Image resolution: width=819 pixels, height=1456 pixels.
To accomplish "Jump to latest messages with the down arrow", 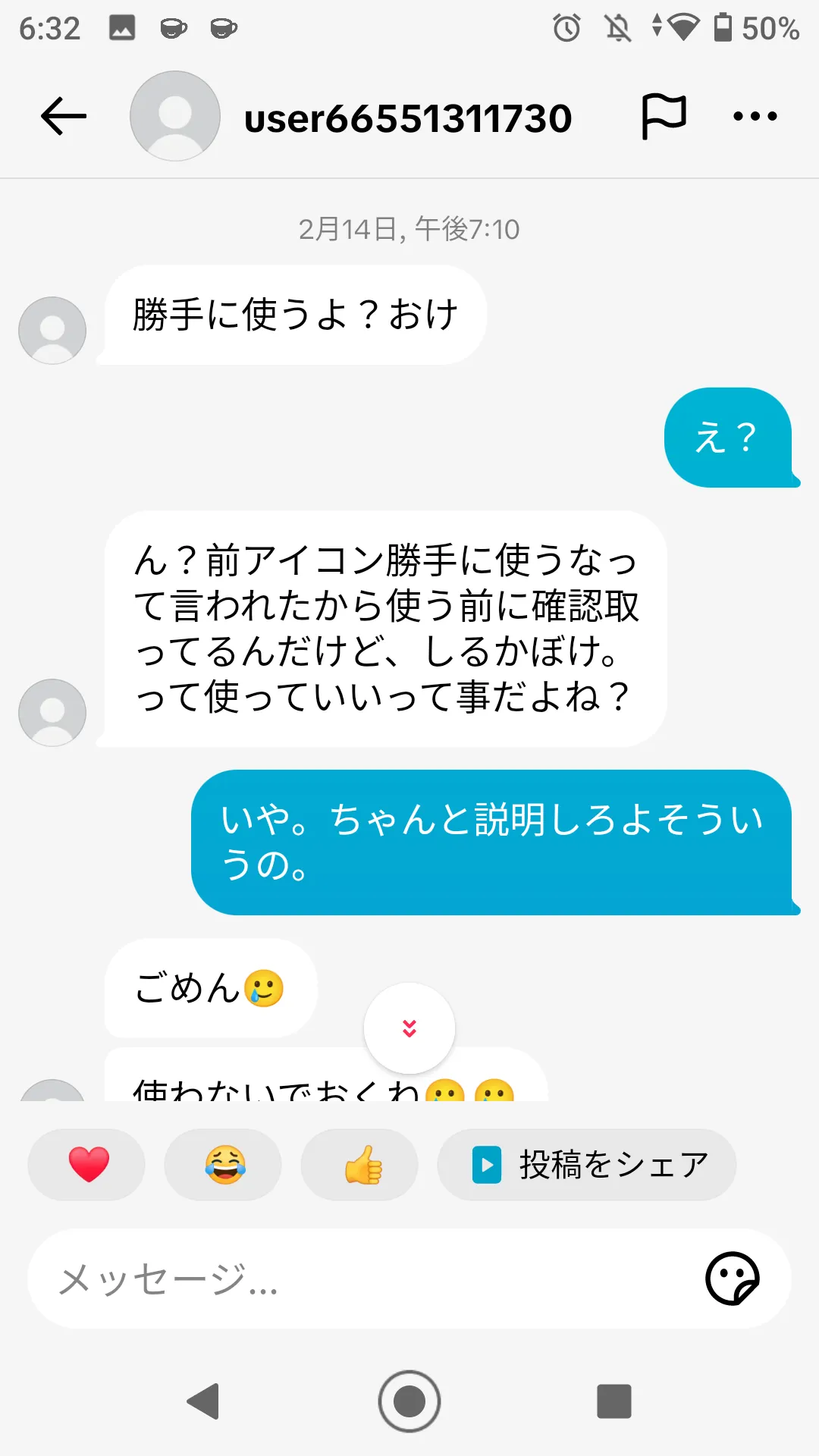I will point(409,1028).
